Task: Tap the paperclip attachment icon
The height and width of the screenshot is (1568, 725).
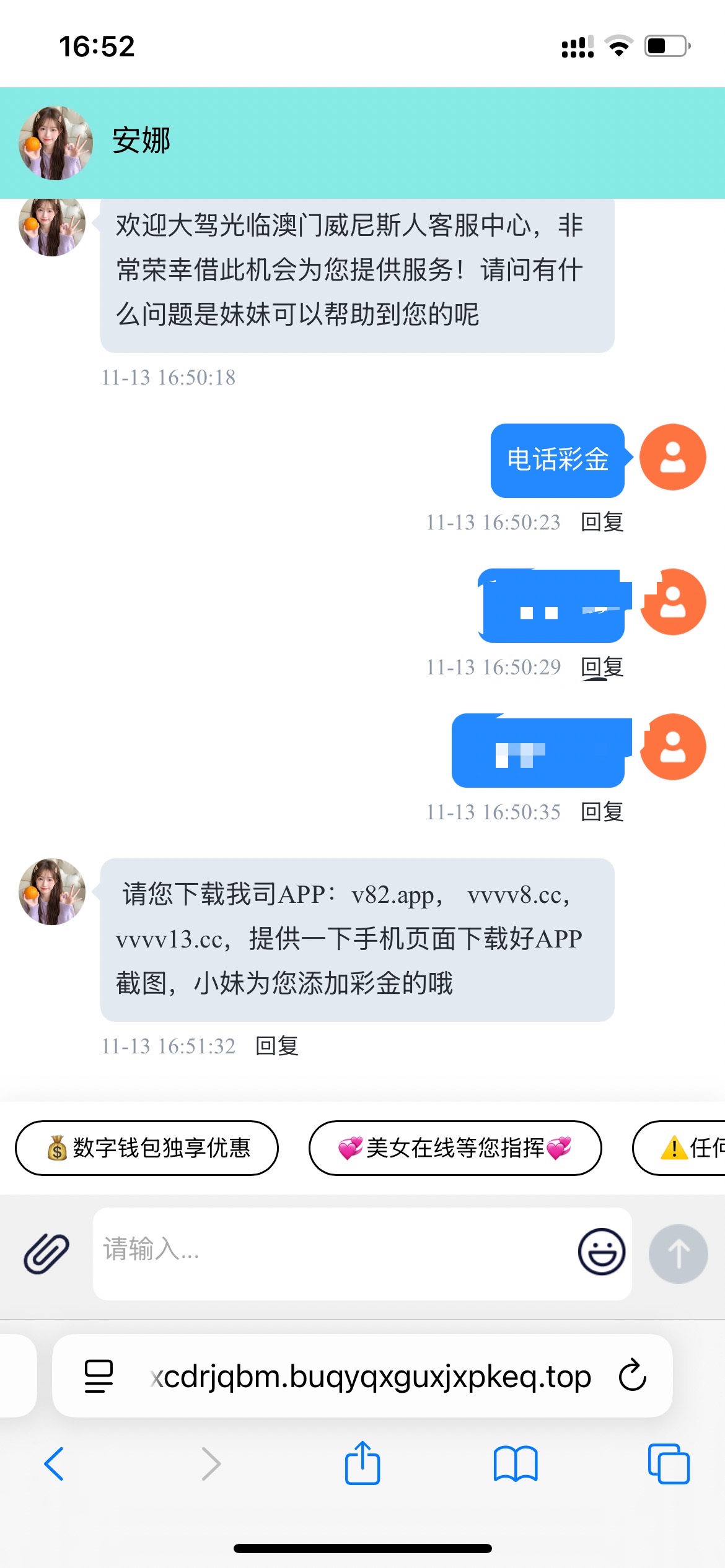Action: (x=46, y=1253)
